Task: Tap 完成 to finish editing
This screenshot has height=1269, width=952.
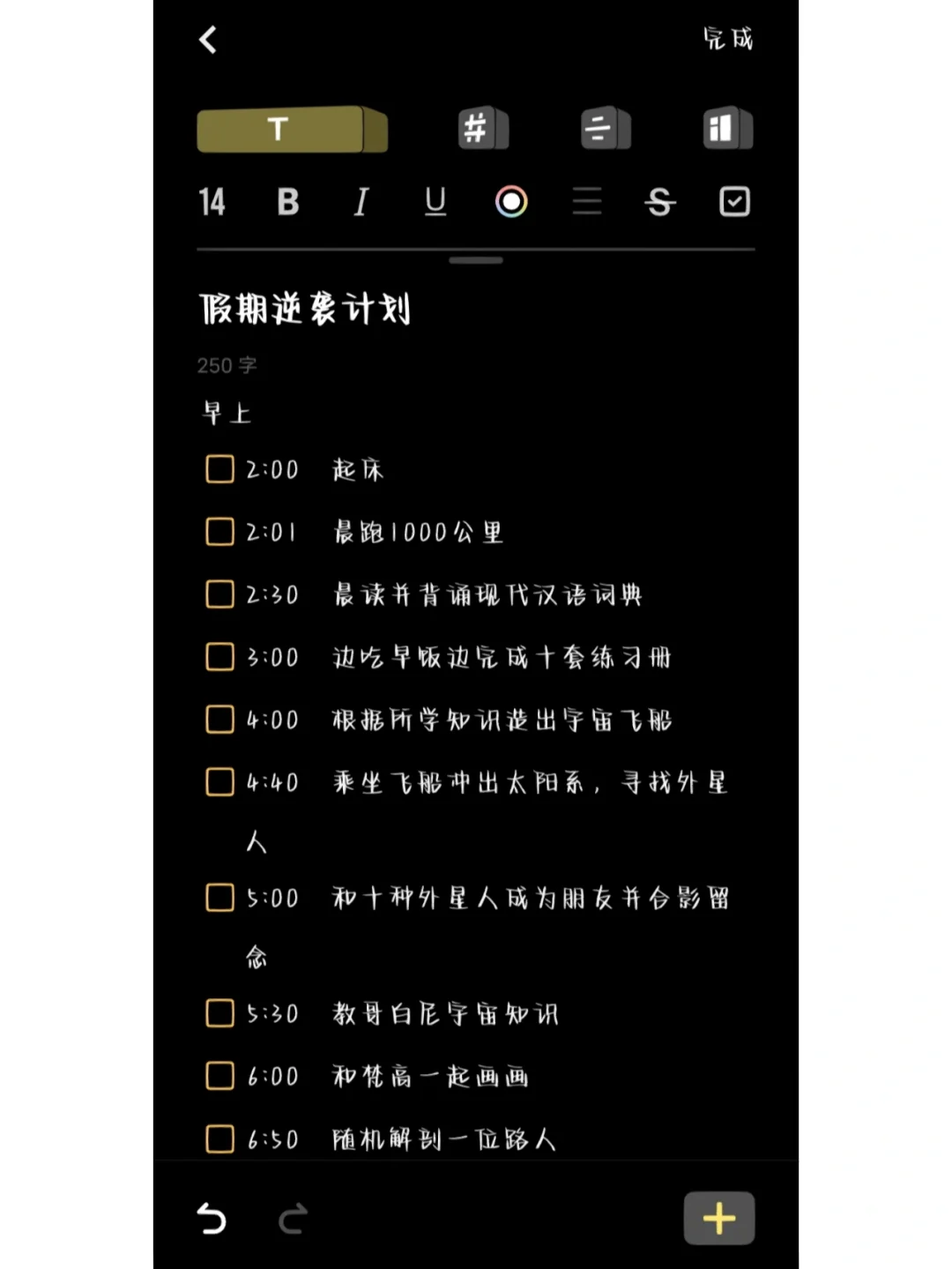Action: point(727,39)
